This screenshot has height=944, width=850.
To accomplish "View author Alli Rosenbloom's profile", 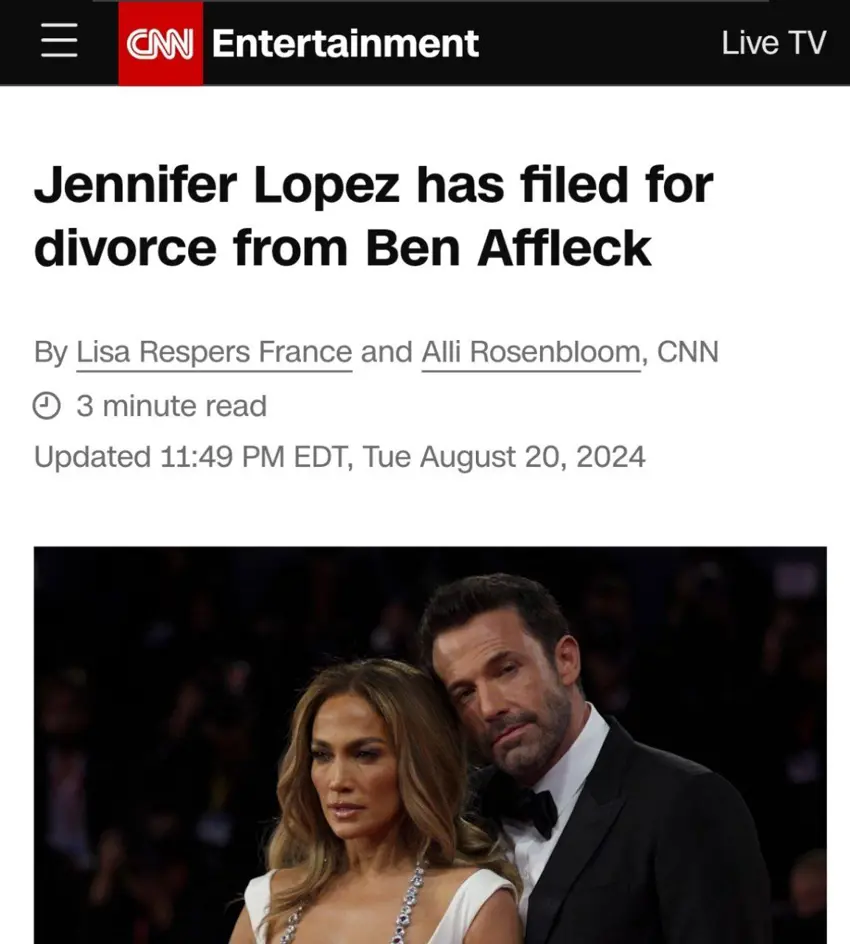I will (x=531, y=352).
